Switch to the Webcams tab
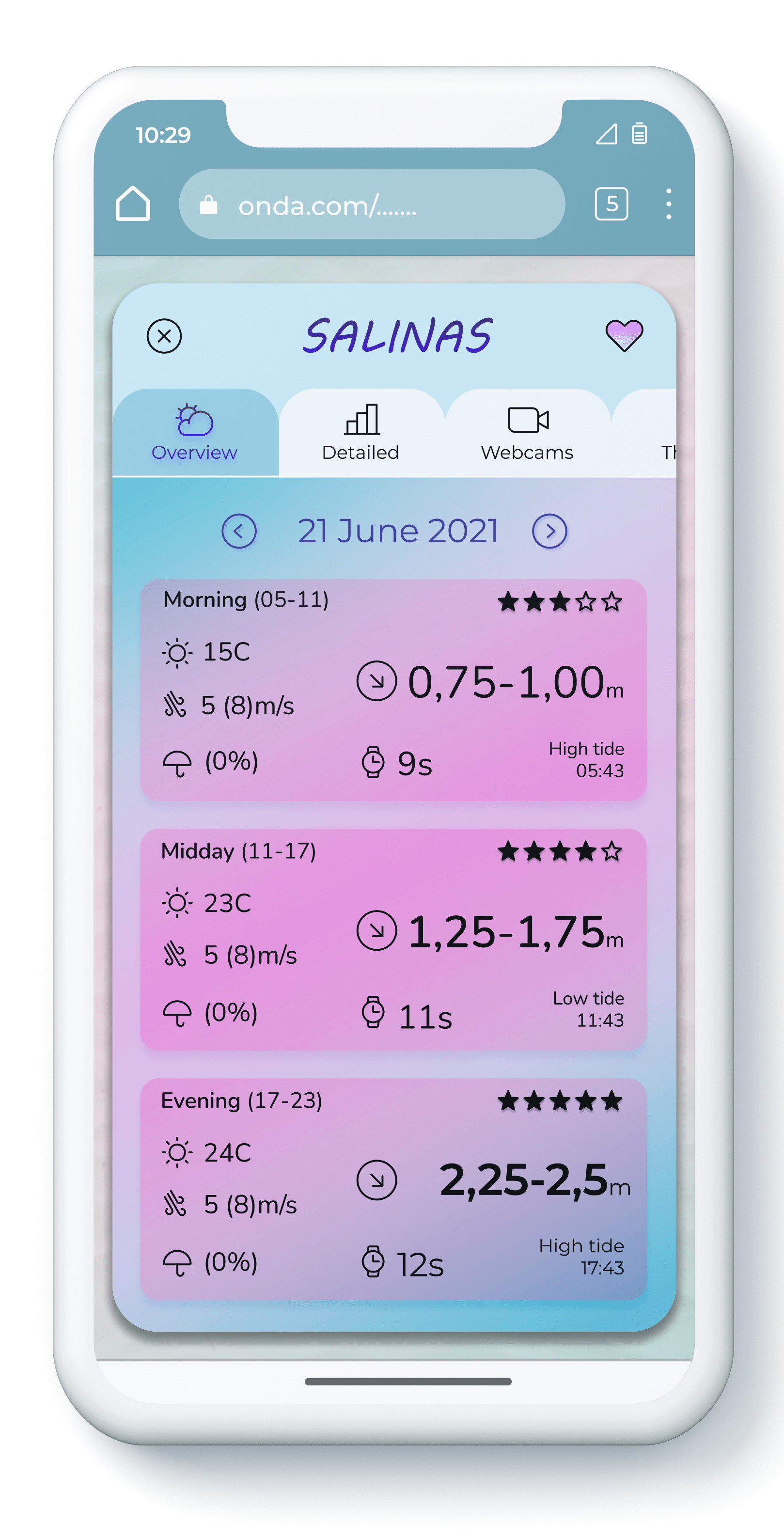Screen dimensions: 784x1540 pyautogui.click(x=527, y=432)
